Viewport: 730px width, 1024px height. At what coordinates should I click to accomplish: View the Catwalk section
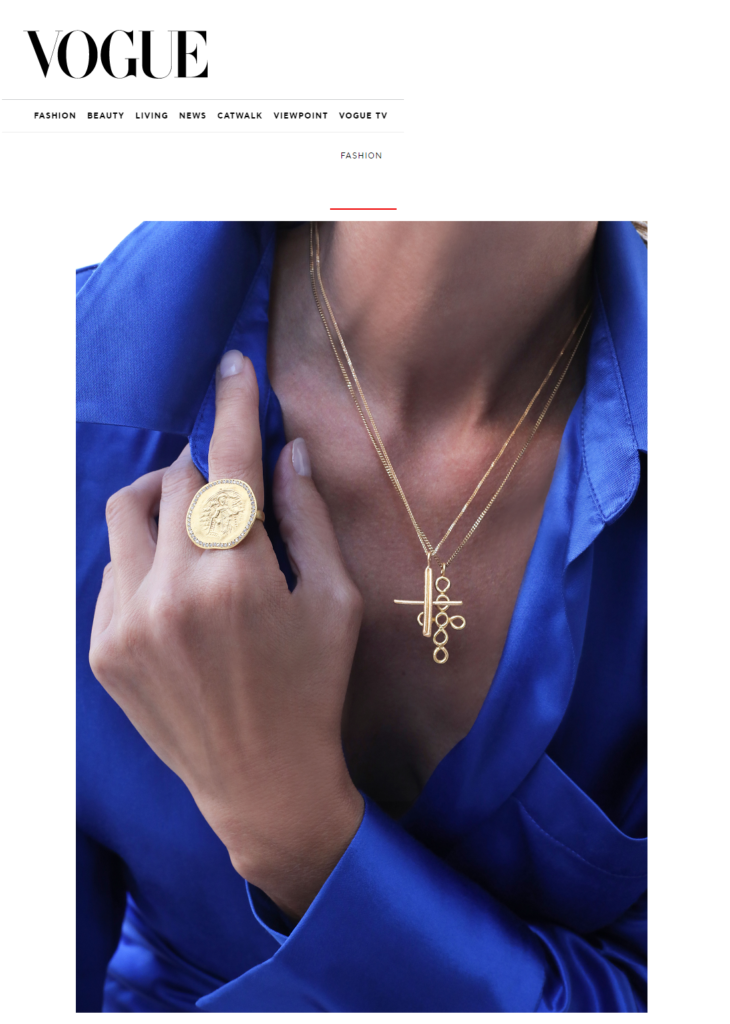pyautogui.click(x=239, y=116)
